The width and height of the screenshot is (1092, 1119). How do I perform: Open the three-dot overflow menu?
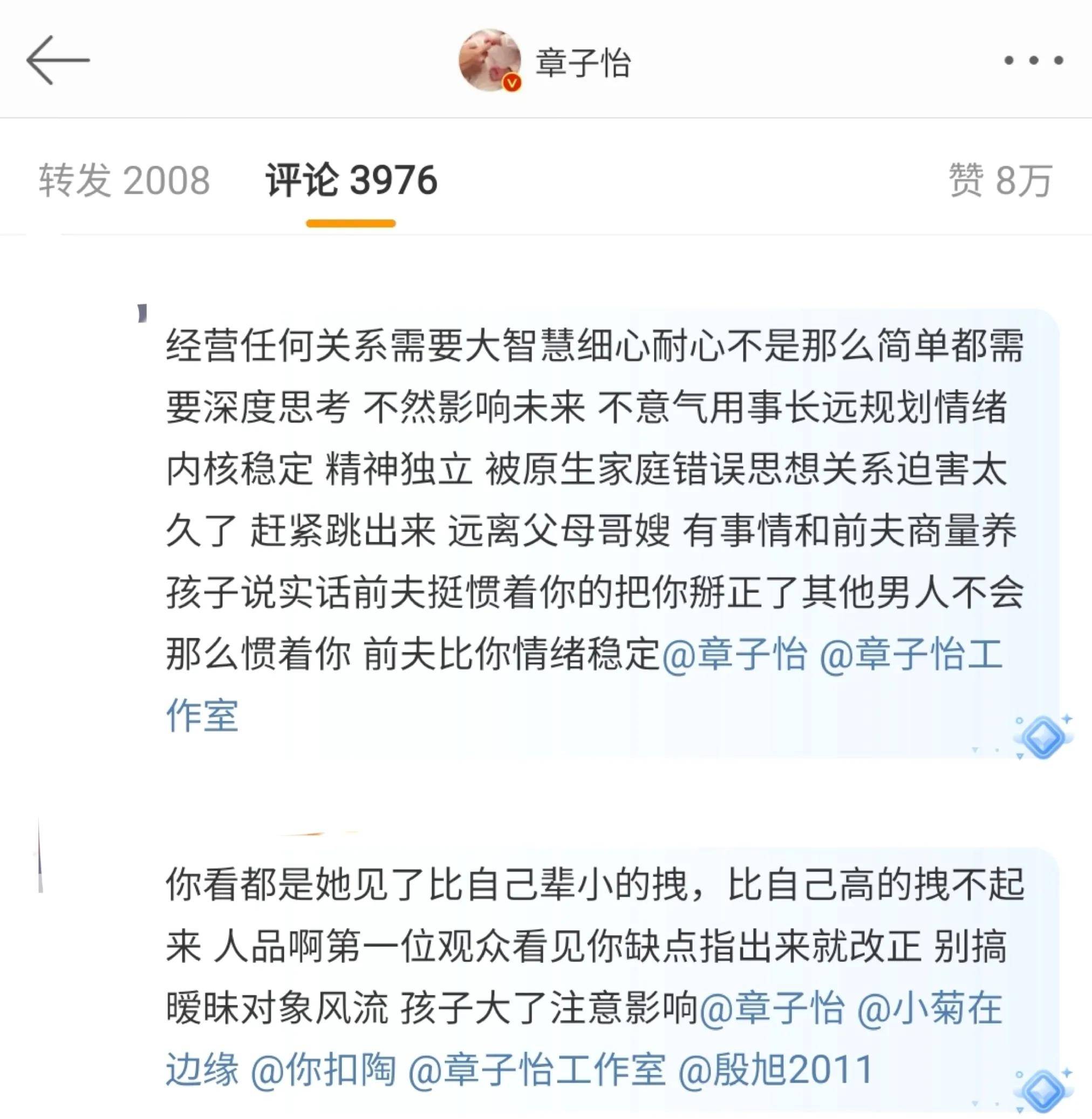coord(1034,61)
